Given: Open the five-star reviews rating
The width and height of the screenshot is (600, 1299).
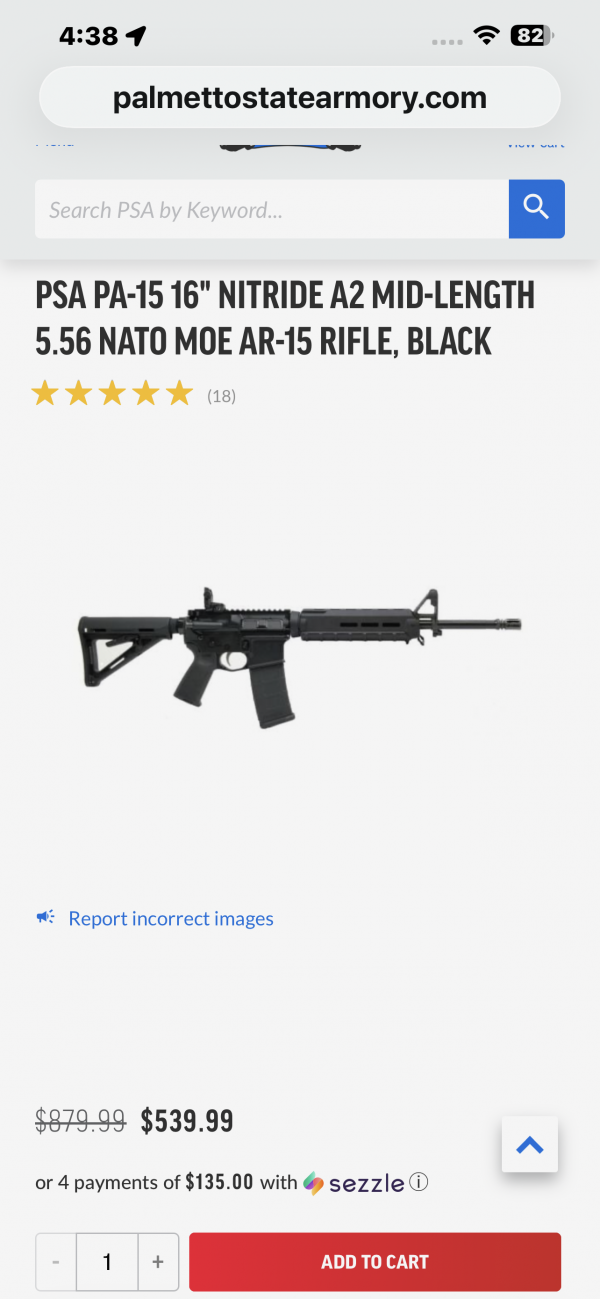Looking at the screenshot, I should (112, 394).
